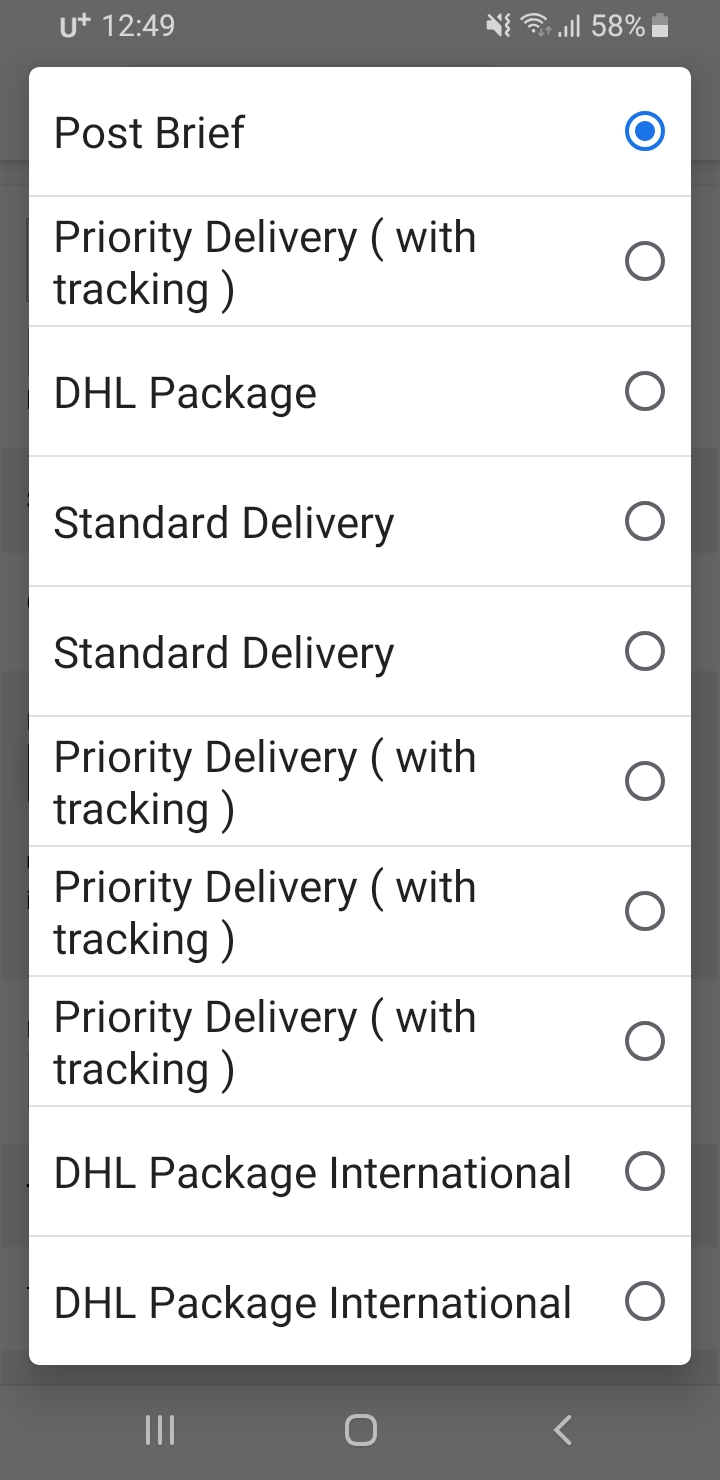
Task: Select Priority Delivery listed right under Post Brief
Action: click(359, 262)
